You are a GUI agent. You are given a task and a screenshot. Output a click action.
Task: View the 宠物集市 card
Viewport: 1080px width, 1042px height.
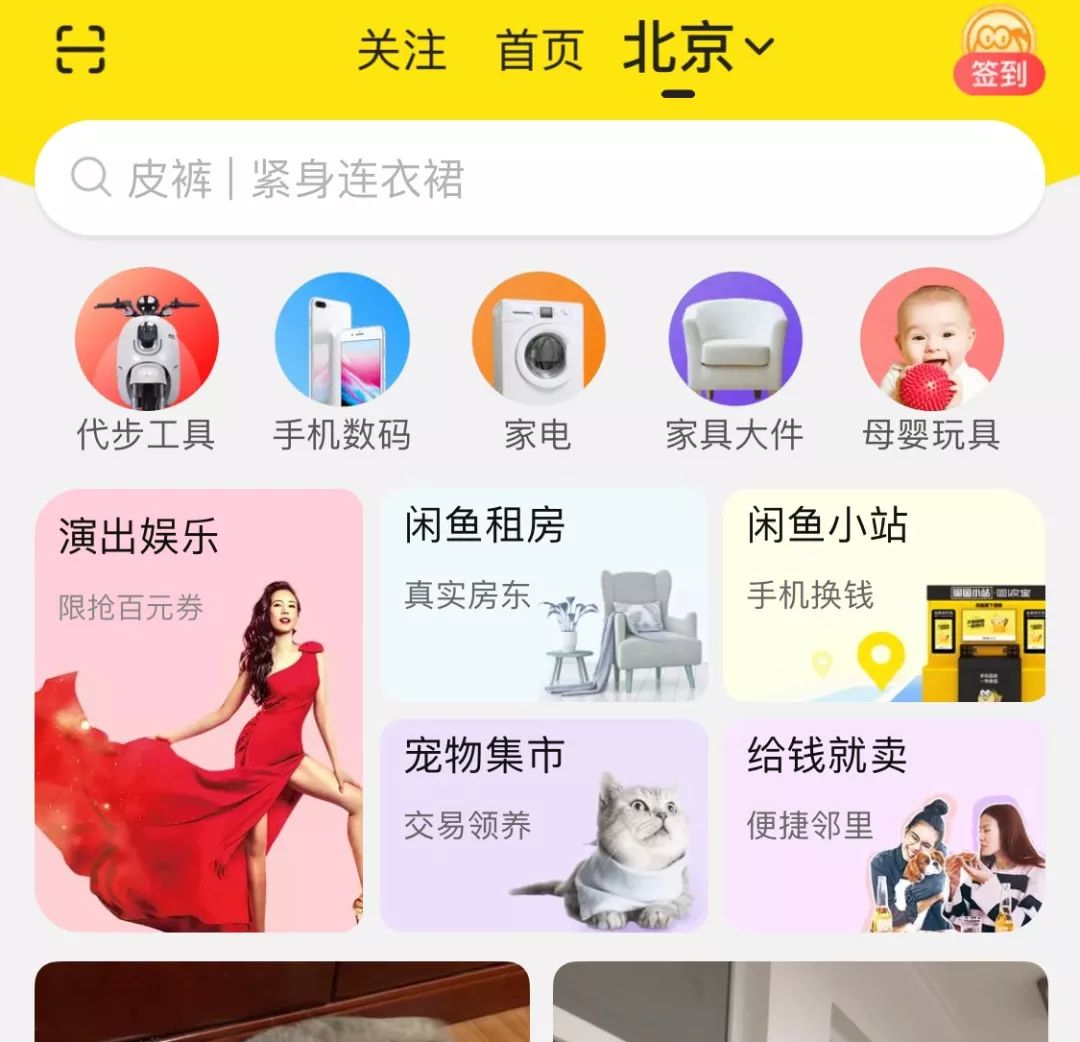pos(544,825)
